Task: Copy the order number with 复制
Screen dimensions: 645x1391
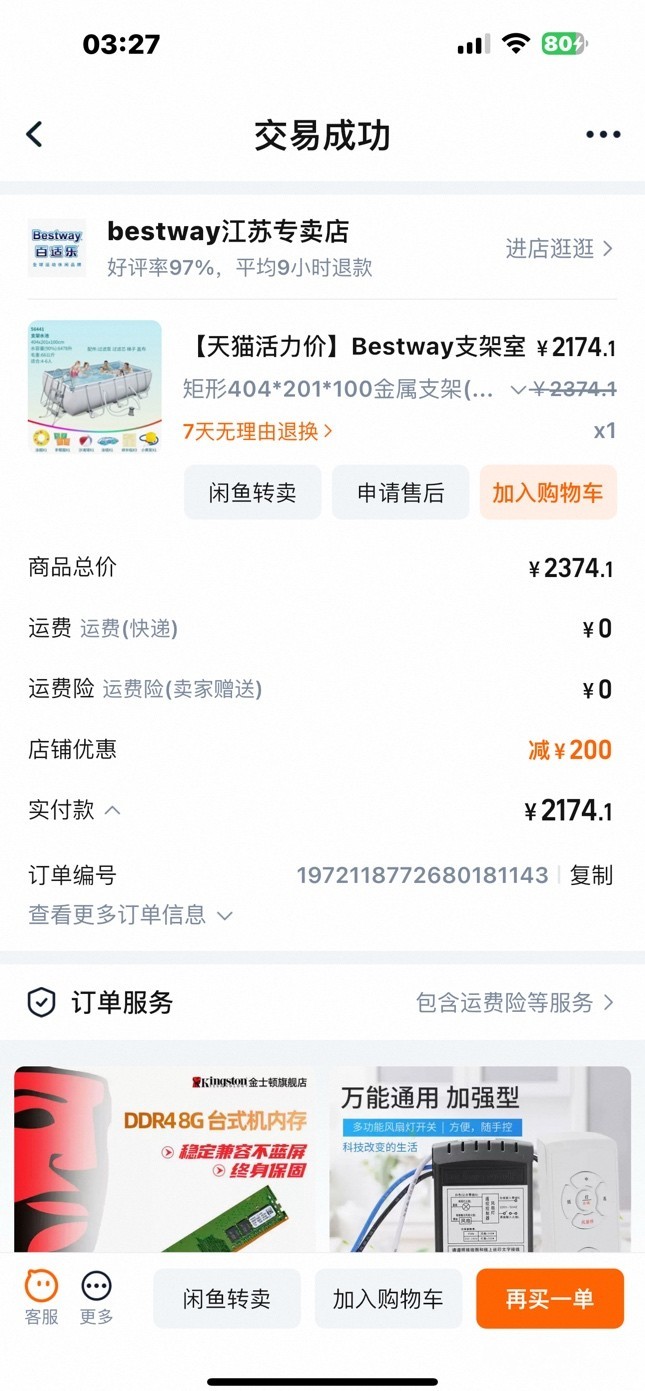Action: [591, 875]
